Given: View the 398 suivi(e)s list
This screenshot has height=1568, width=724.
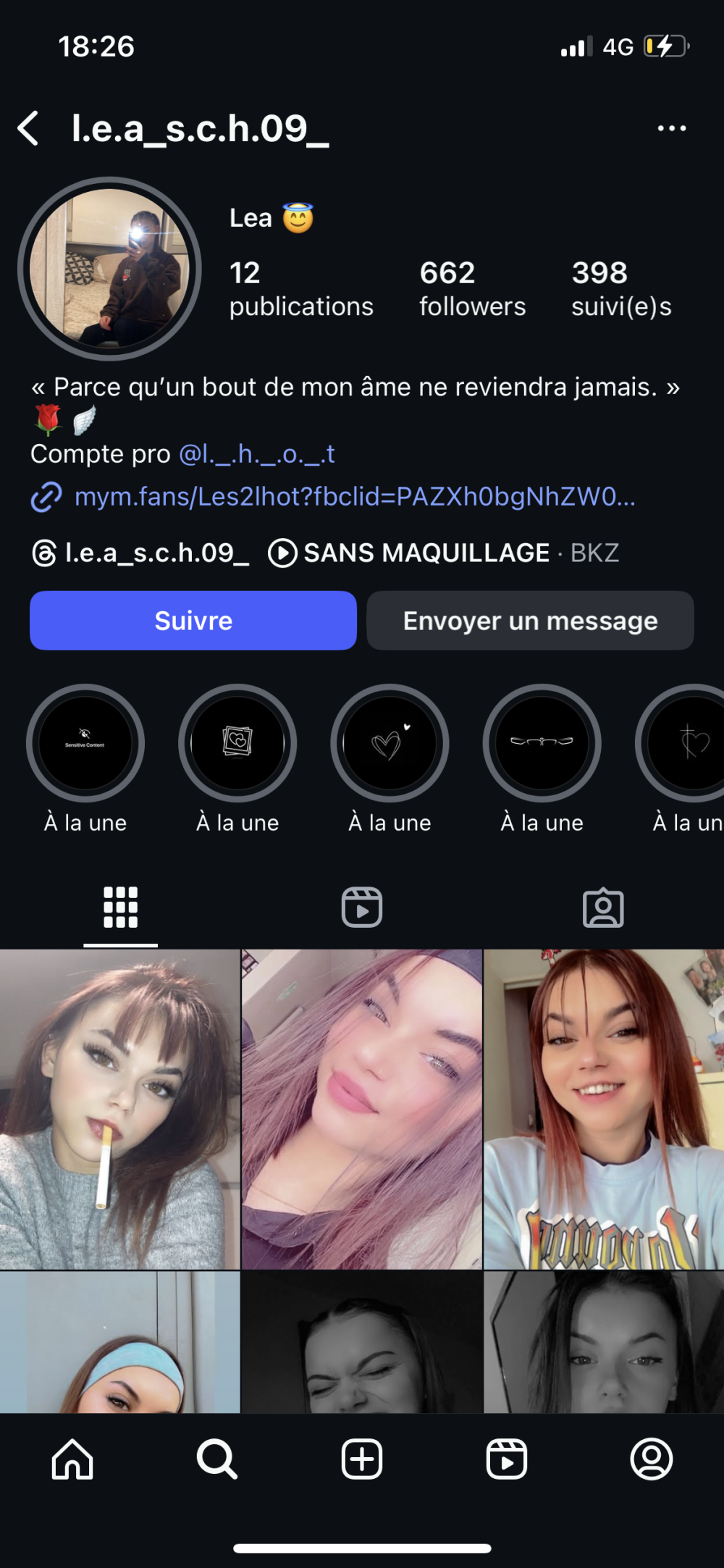Looking at the screenshot, I should coord(621,289).
